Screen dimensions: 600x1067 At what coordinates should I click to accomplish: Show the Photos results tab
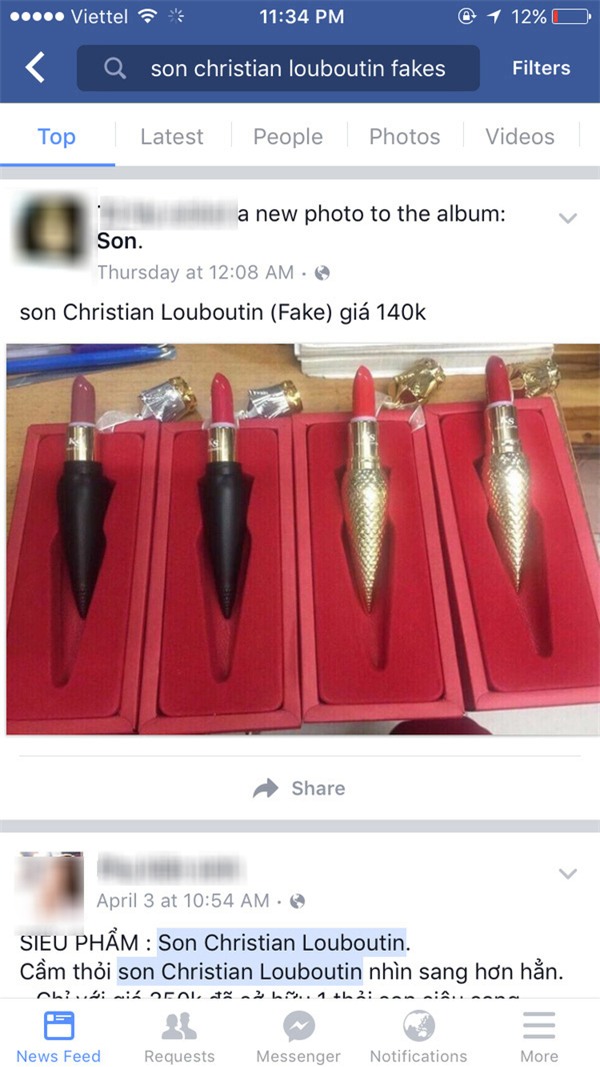pyautogui.click(x=405, y=137)
